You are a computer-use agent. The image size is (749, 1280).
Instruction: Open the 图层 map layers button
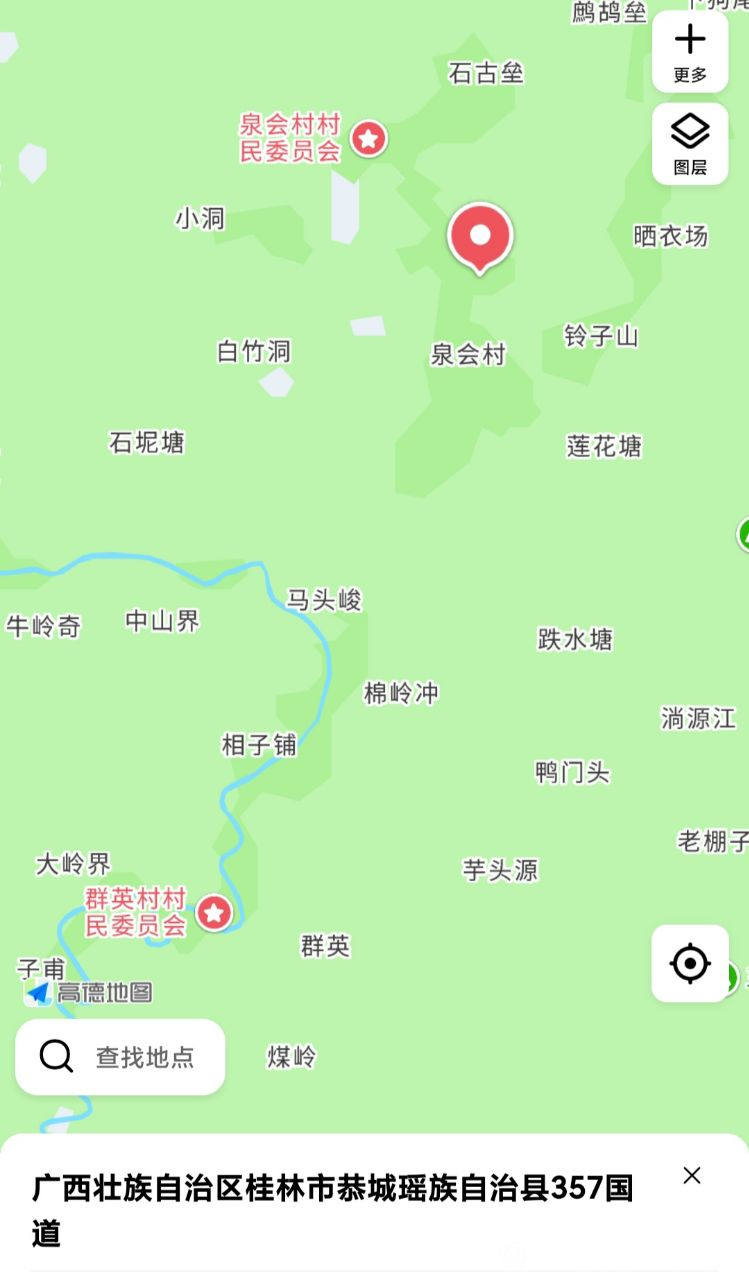coord(690,143)
